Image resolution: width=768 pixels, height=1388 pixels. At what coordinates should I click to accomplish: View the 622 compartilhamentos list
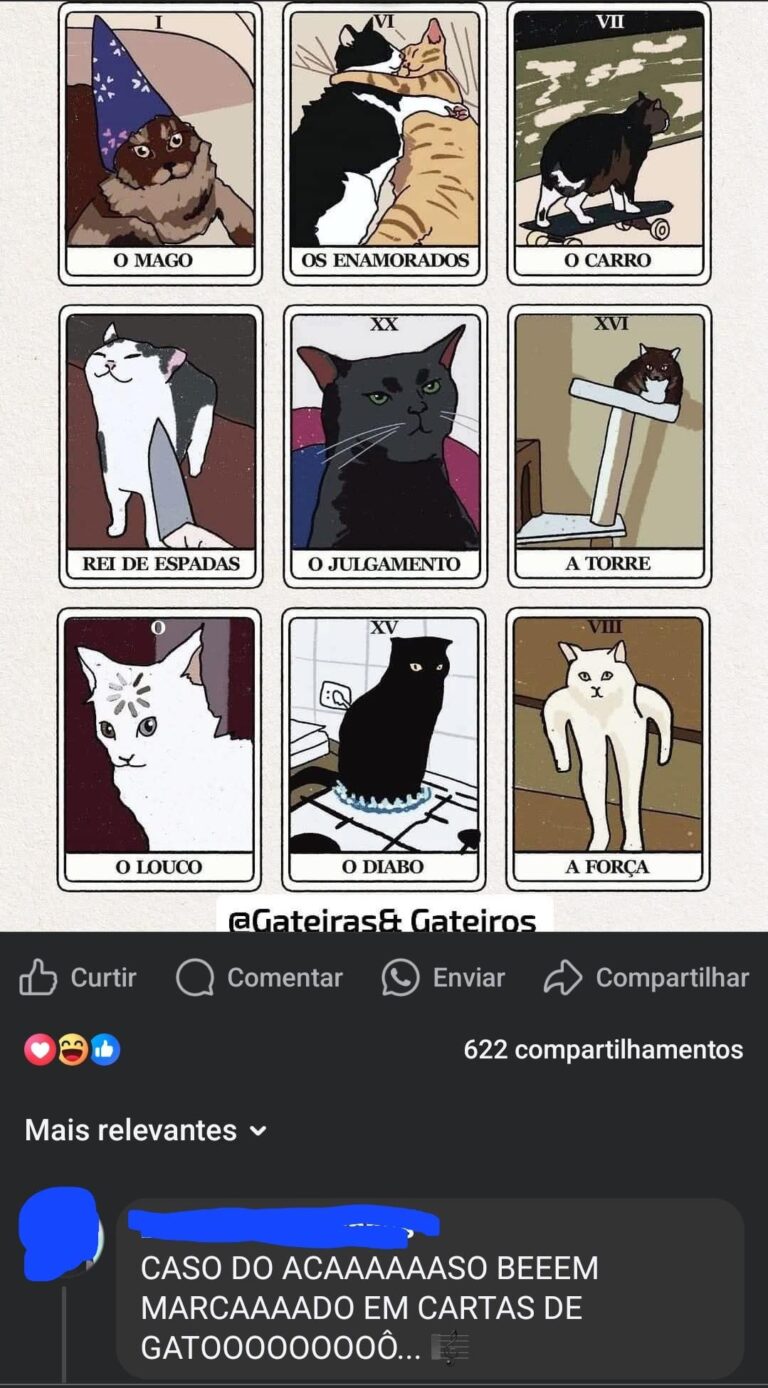603,1049
